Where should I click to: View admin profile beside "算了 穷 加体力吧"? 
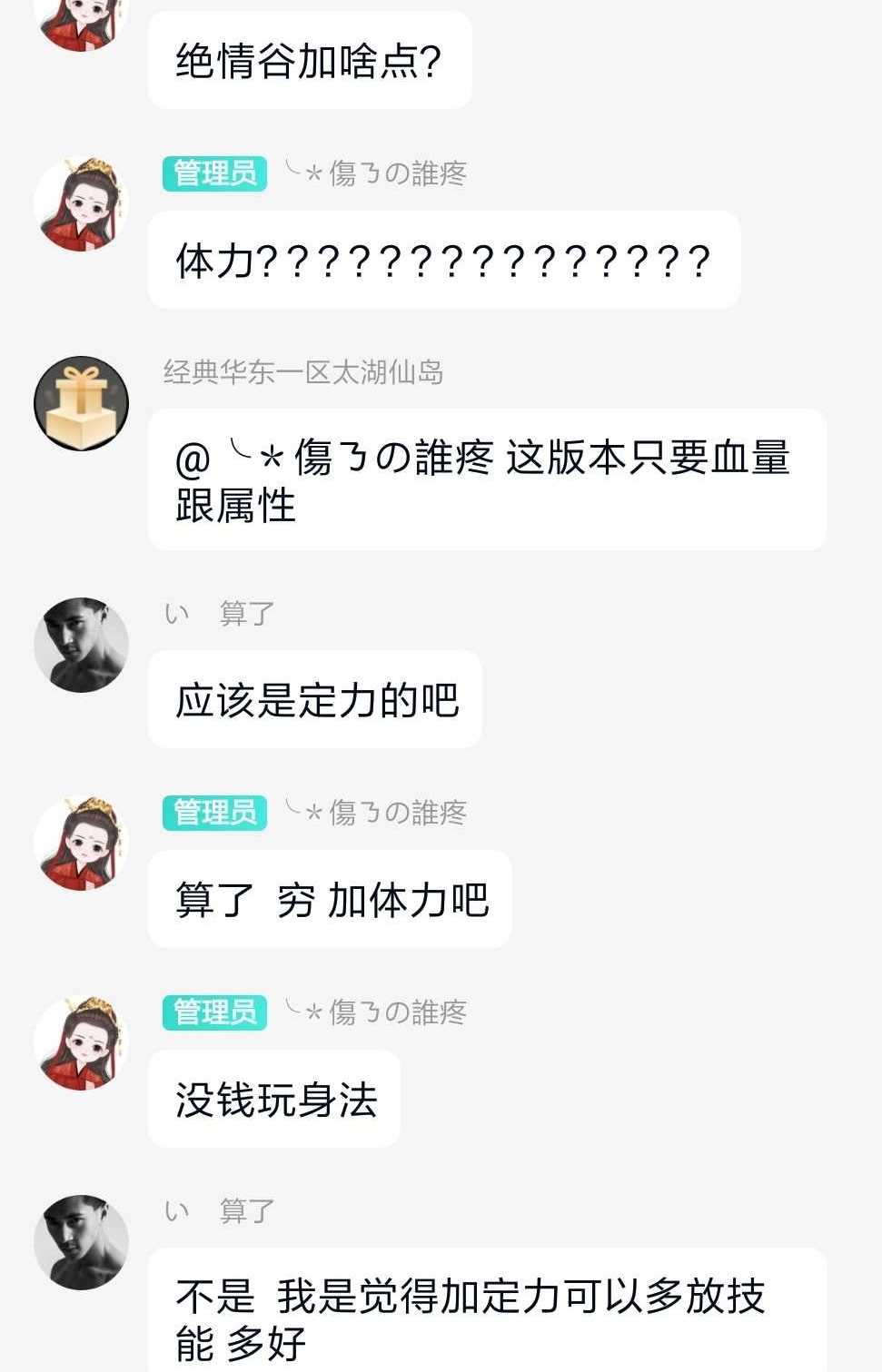[81, 844]
